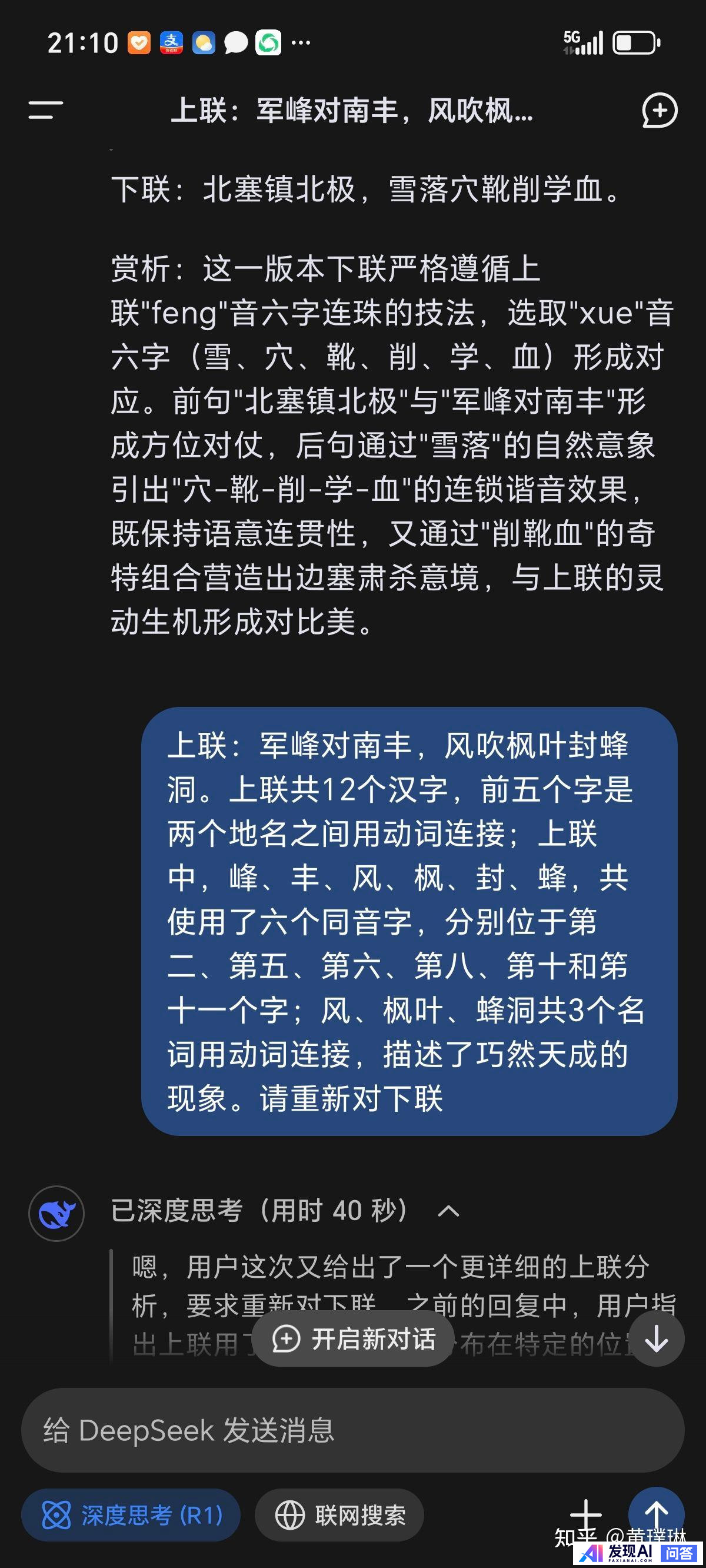The height and width of the screenshot is (1568, 706).
Task: Start a new chat via top-right icon
Action: (660, 110)
